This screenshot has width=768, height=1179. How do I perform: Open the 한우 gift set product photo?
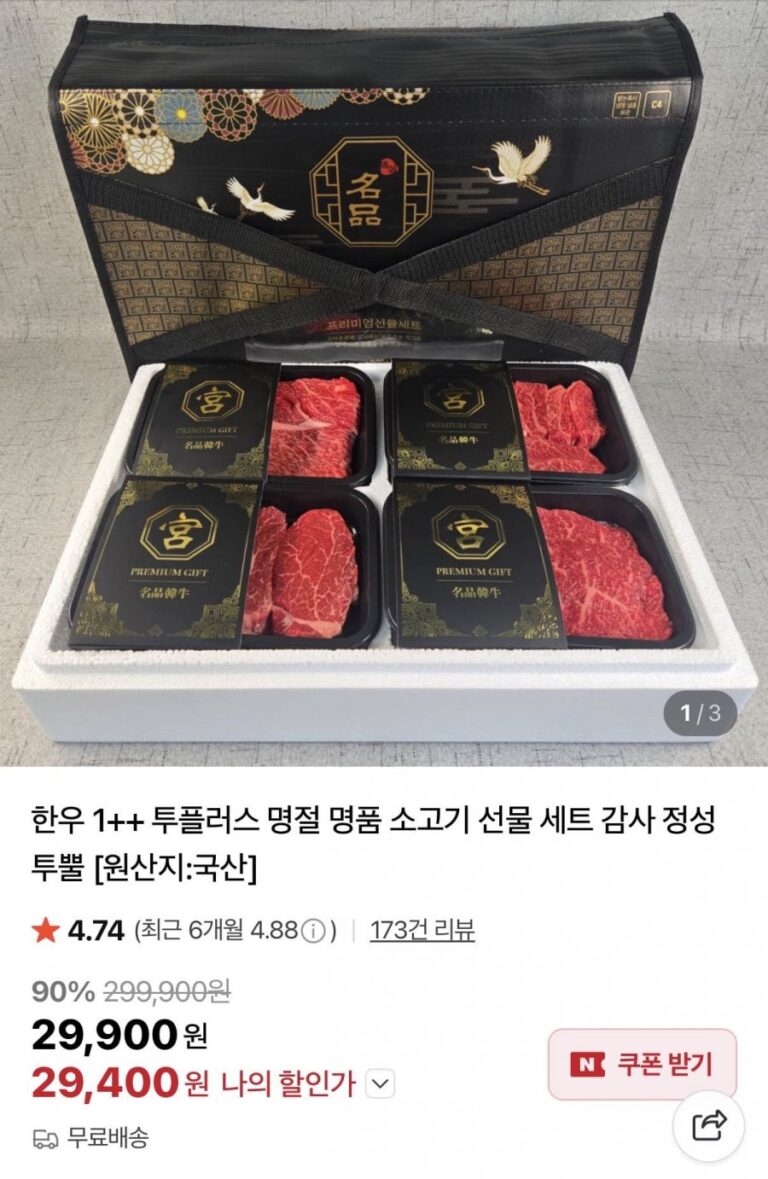pos(384,380)
